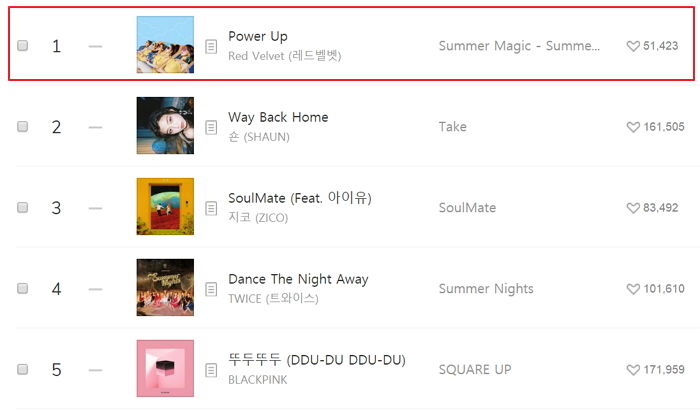This screenshot has width=700, height=413.
Task: Open song details icon for DDU-DU DDU-DU
Action: pos(211,370)
